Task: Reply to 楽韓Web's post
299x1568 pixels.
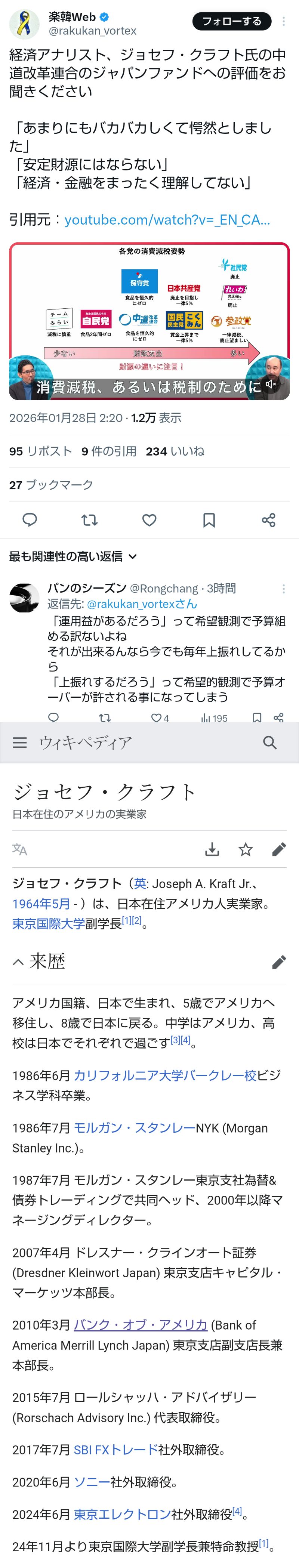Action: pos(30,519)
